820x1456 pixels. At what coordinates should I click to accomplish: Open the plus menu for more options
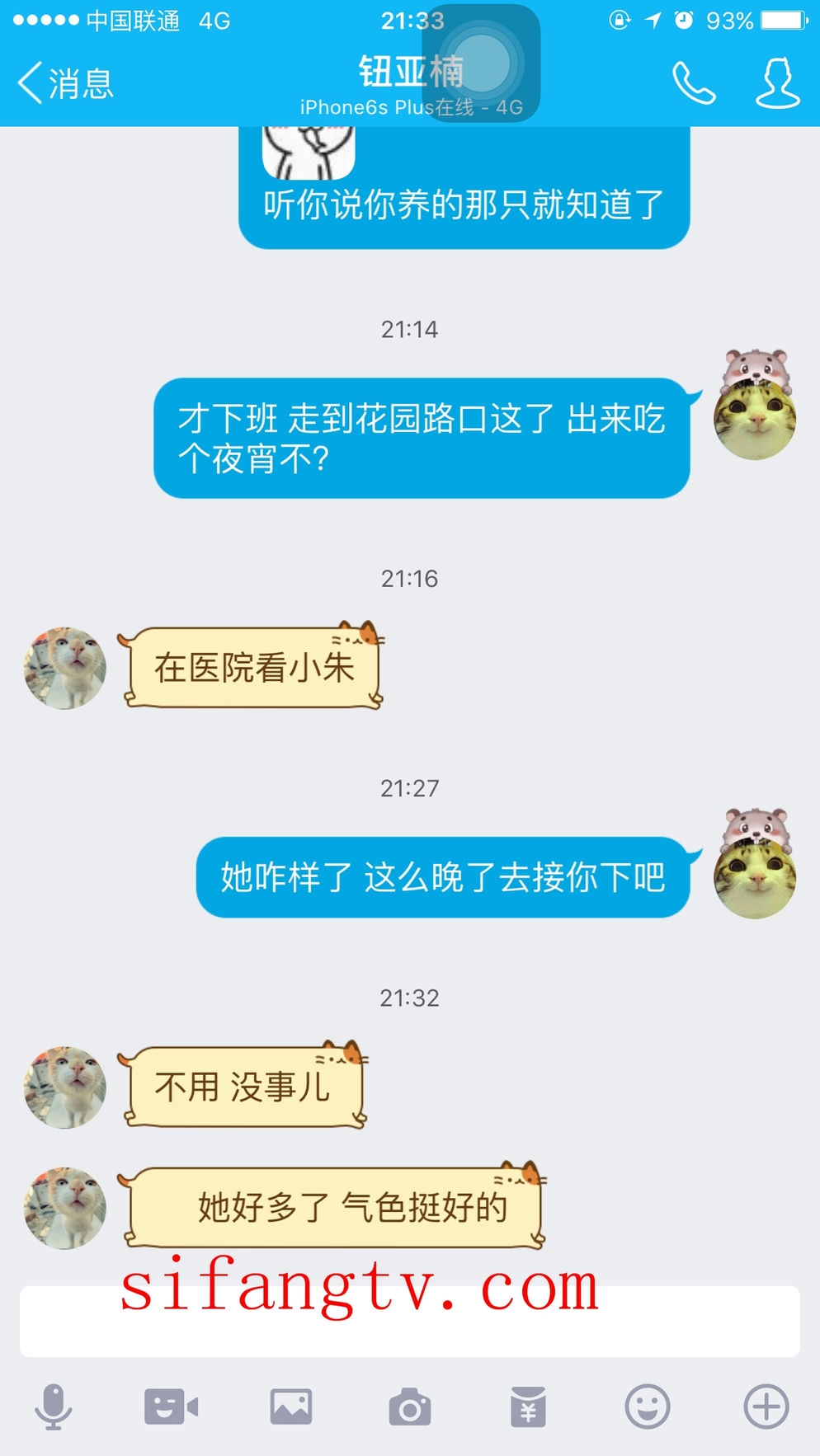(766, 1407)
